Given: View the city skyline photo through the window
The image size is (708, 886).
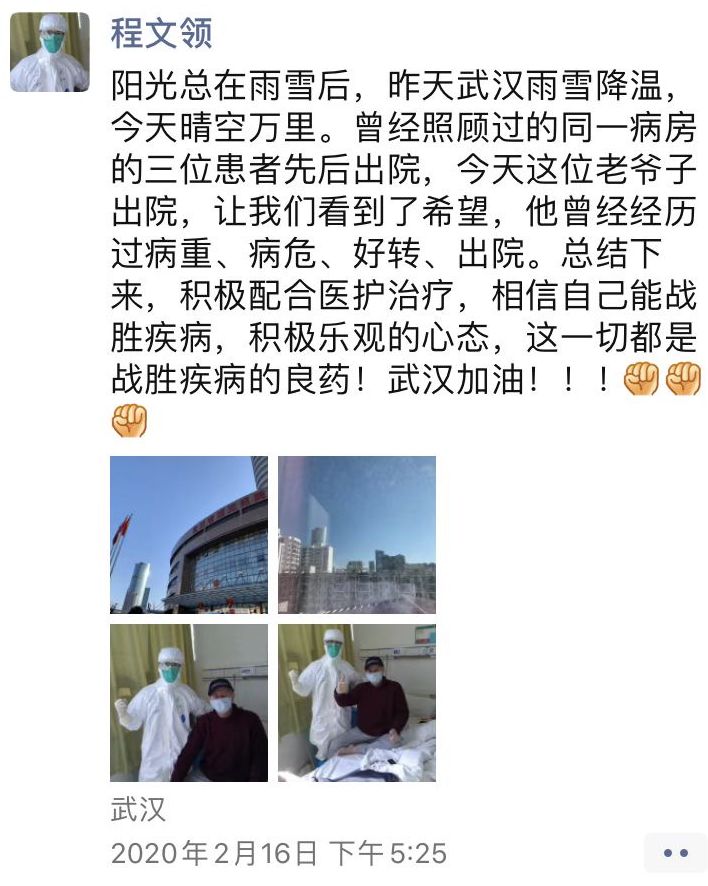Looking at the screenshot, I should tap(357, 534).
